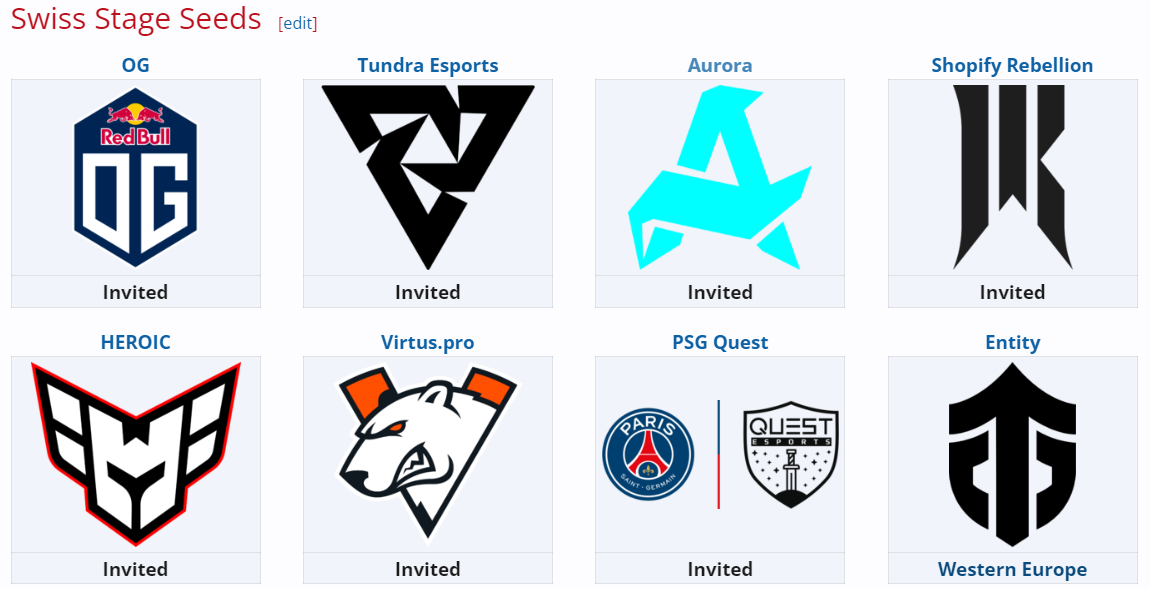The image size is (1150, 589).
Task: Select the cyan Aurora logo tile
Action: click(x=719, y=177)
